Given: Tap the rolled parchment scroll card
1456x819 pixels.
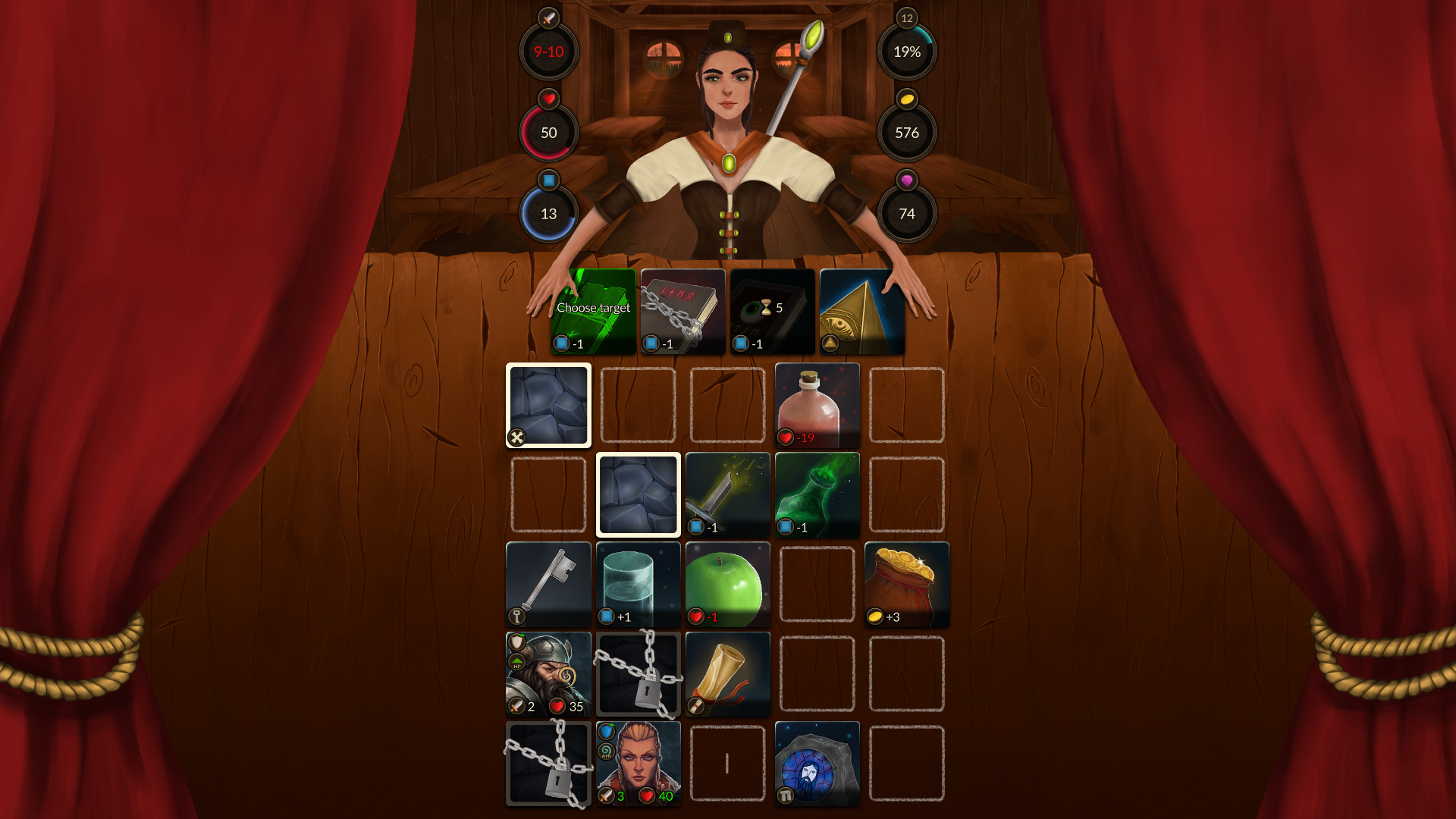Looking at the screenshot, I should point(727,673).
